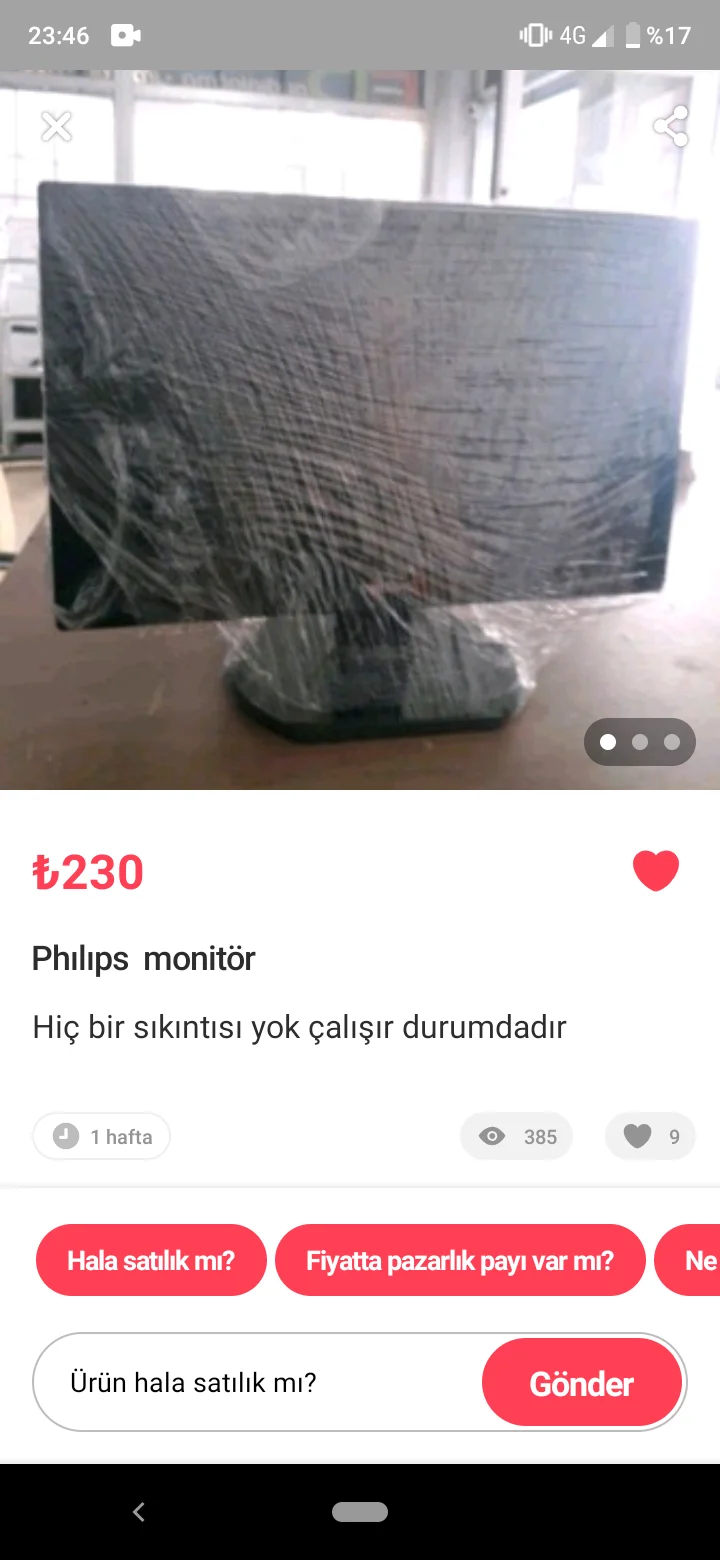Choose 'Fiyatta pazarlık payı var mı?' chip
Viewport: 720px width, 1560px height.
coord(460,1260)
